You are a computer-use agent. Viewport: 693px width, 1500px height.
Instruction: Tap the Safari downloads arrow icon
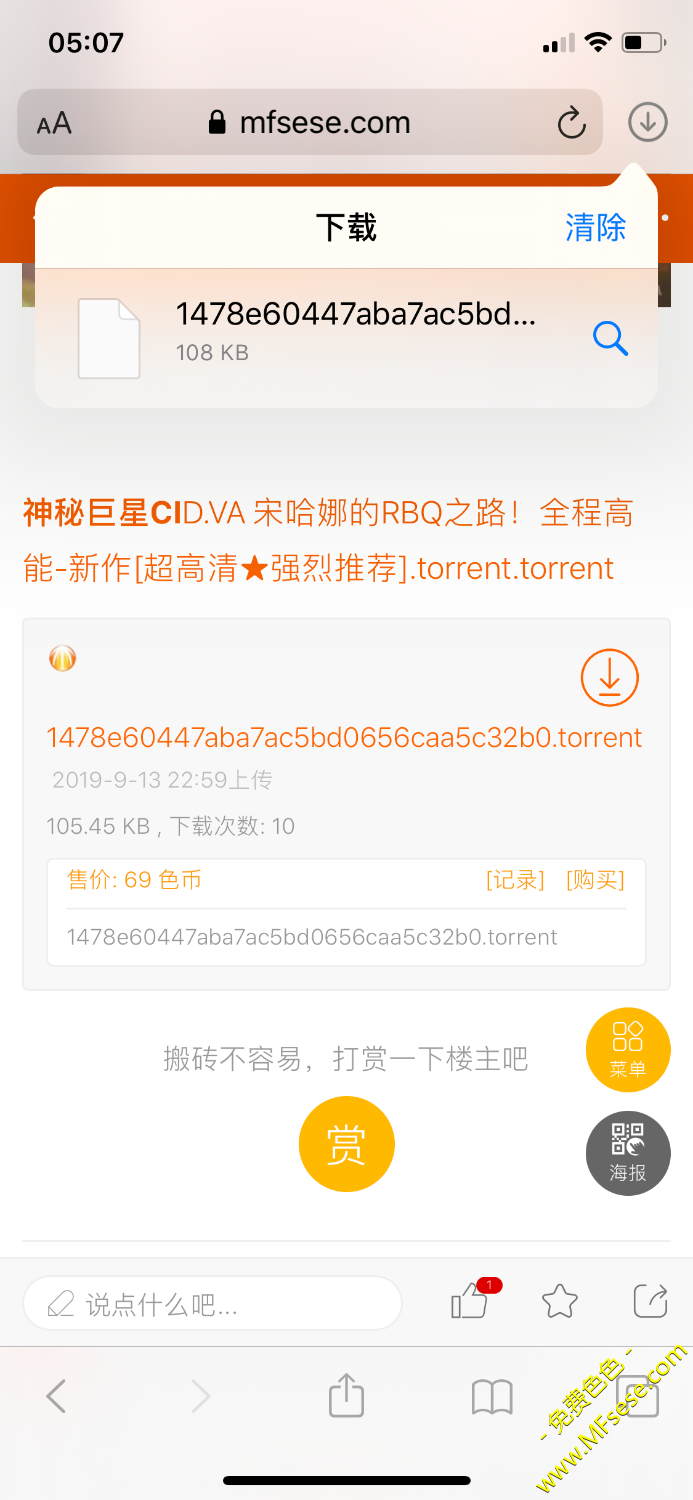[647, 123]
